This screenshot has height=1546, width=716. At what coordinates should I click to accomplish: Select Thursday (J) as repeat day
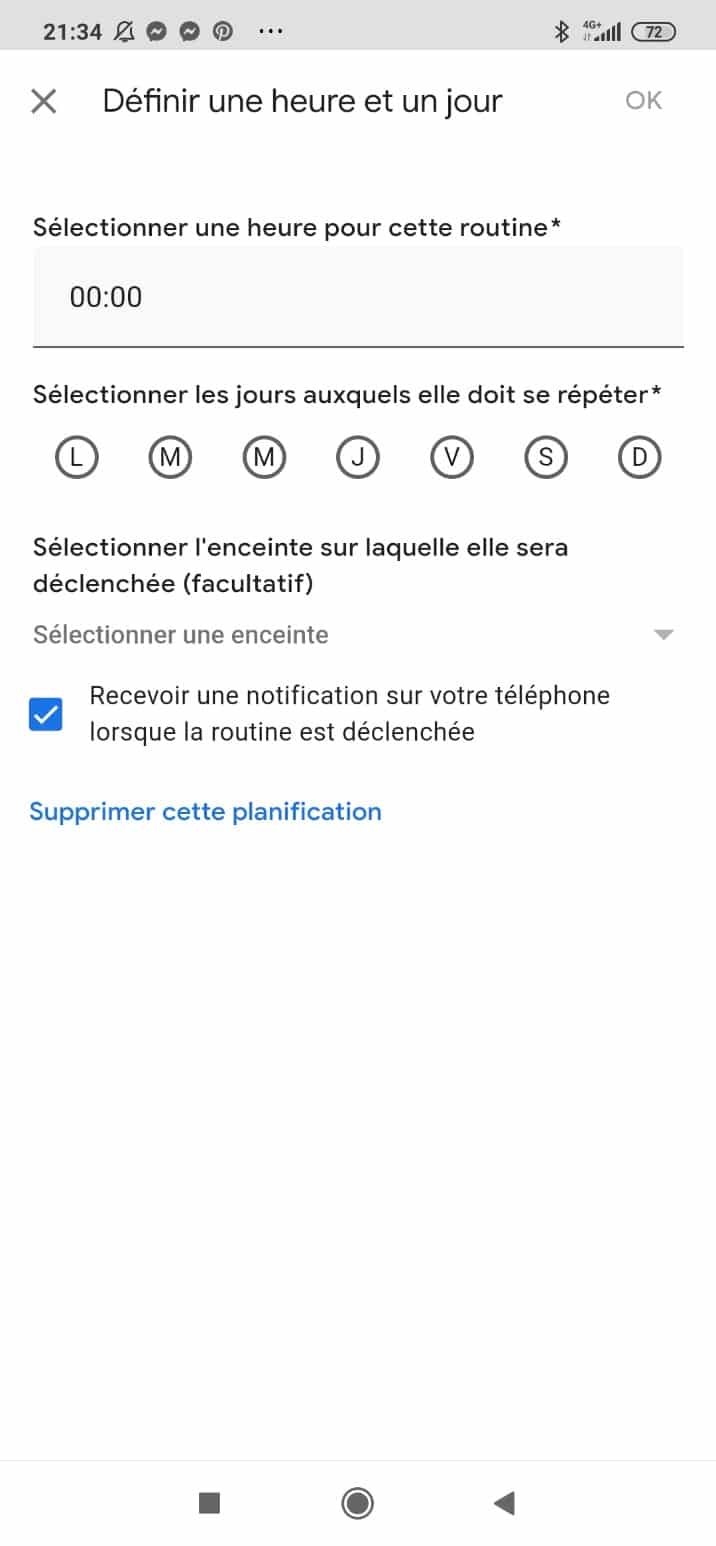tap(358, 458)
